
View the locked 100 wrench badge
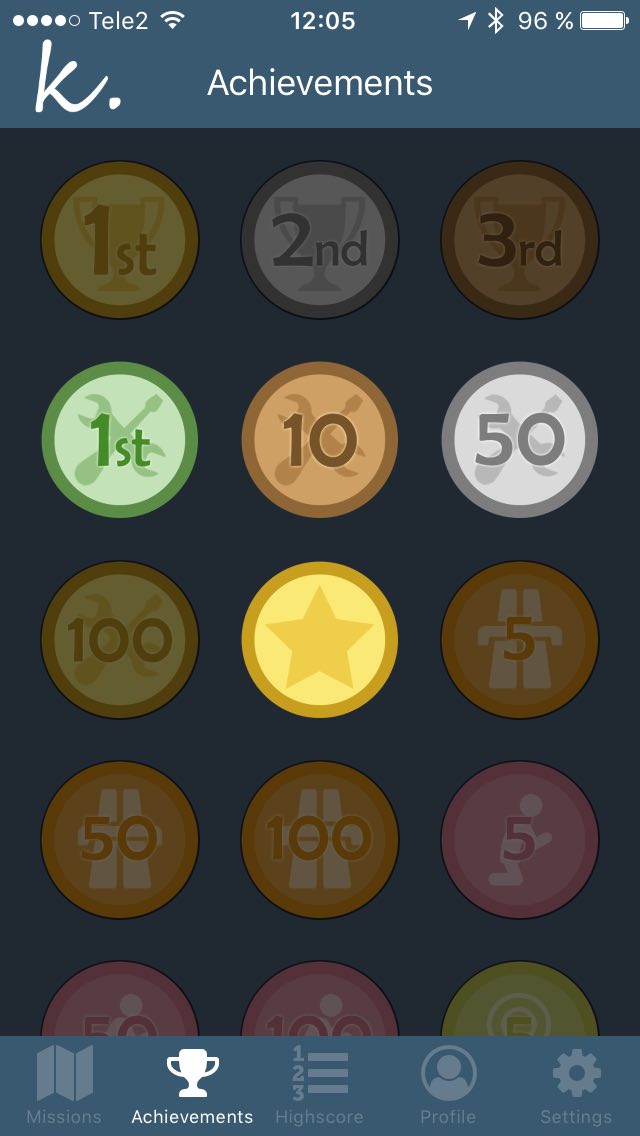point(120,640)
